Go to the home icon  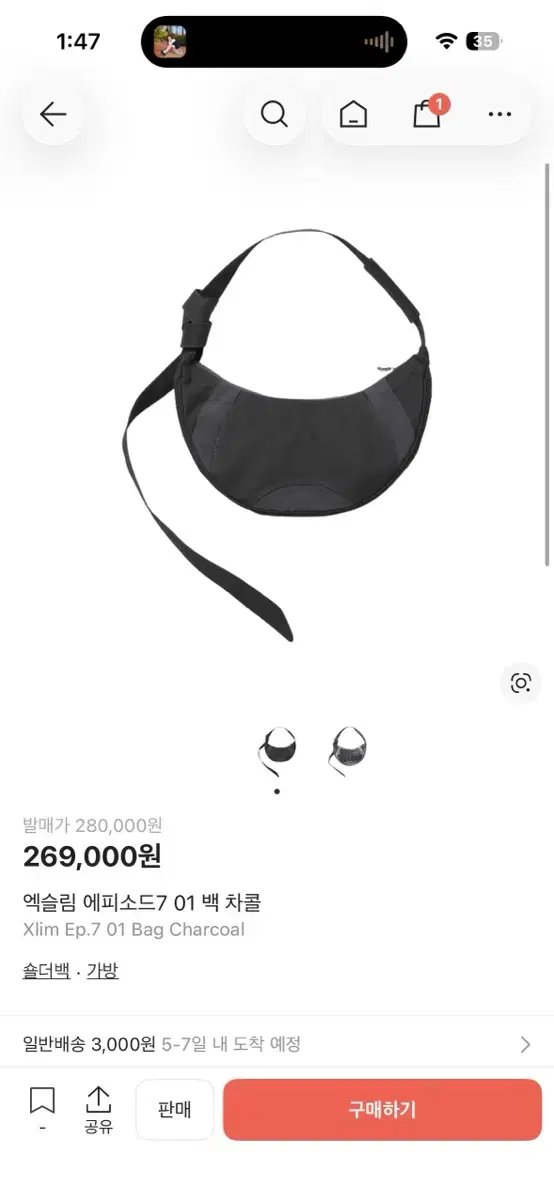353,115
